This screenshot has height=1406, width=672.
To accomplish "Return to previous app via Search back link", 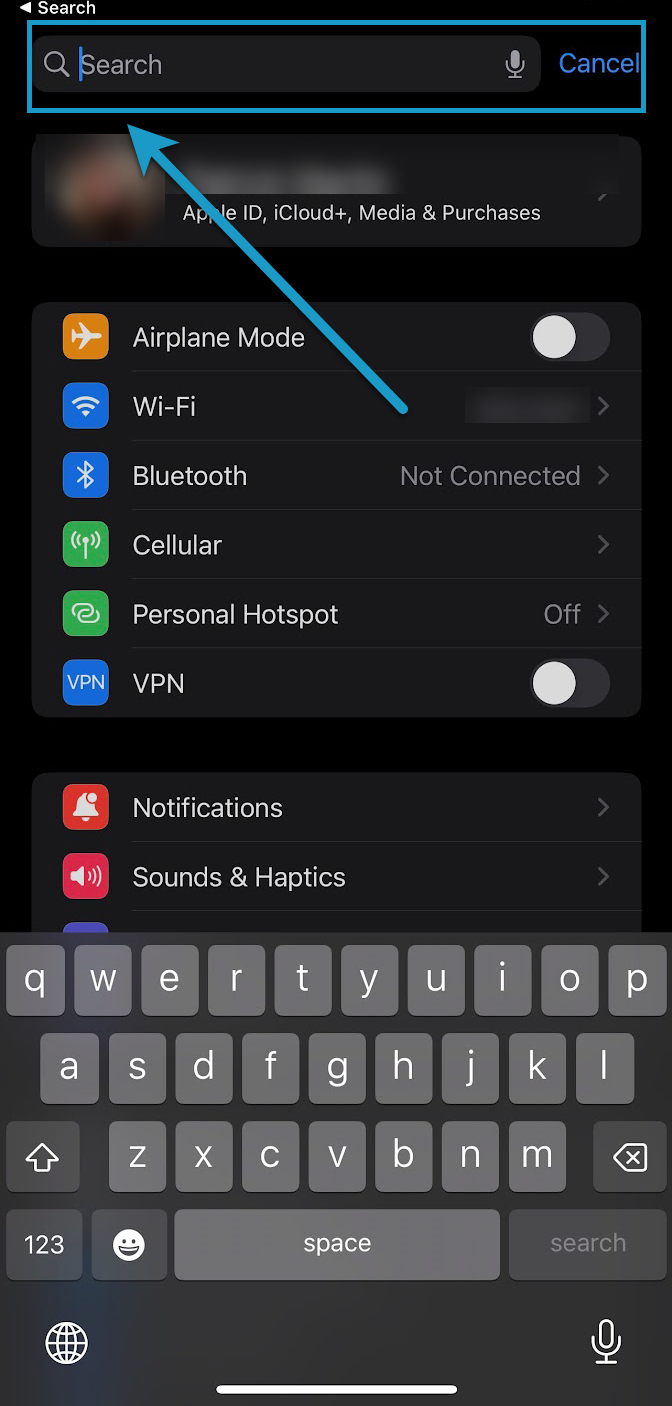I will point(58,8).
